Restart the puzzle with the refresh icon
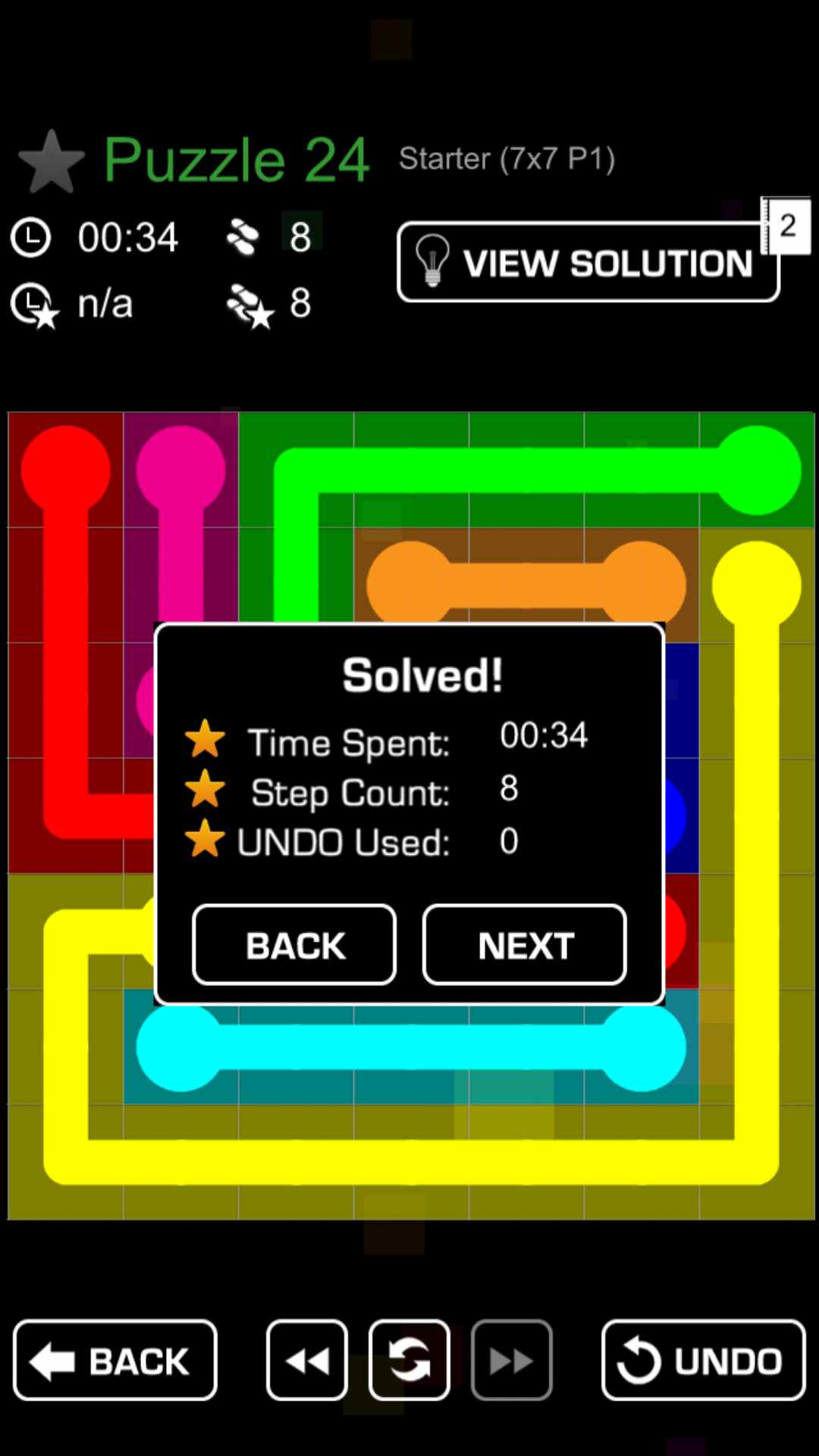Image resolution: width=819 pixels, height=1456 pixels. pyautogui.click(x=409, y=1360)
